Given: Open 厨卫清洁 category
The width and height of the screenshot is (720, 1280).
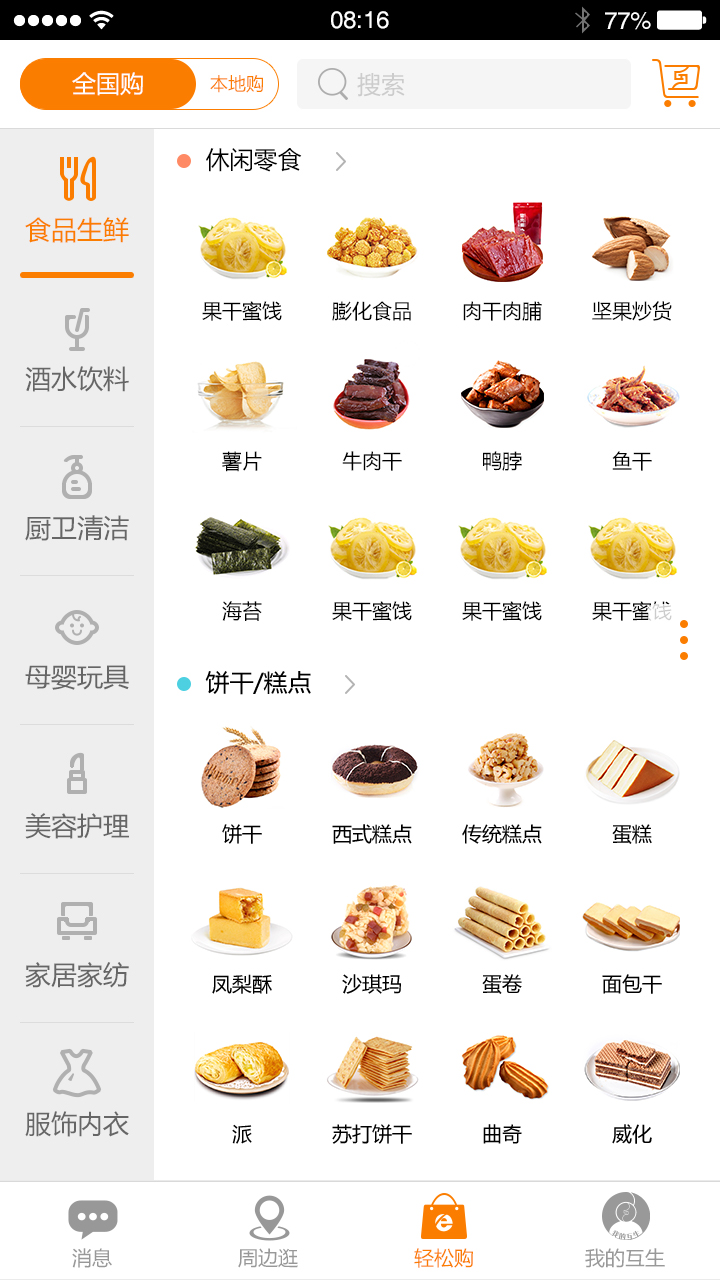Looking at the screenshot, I should click(x=77, y=501).
